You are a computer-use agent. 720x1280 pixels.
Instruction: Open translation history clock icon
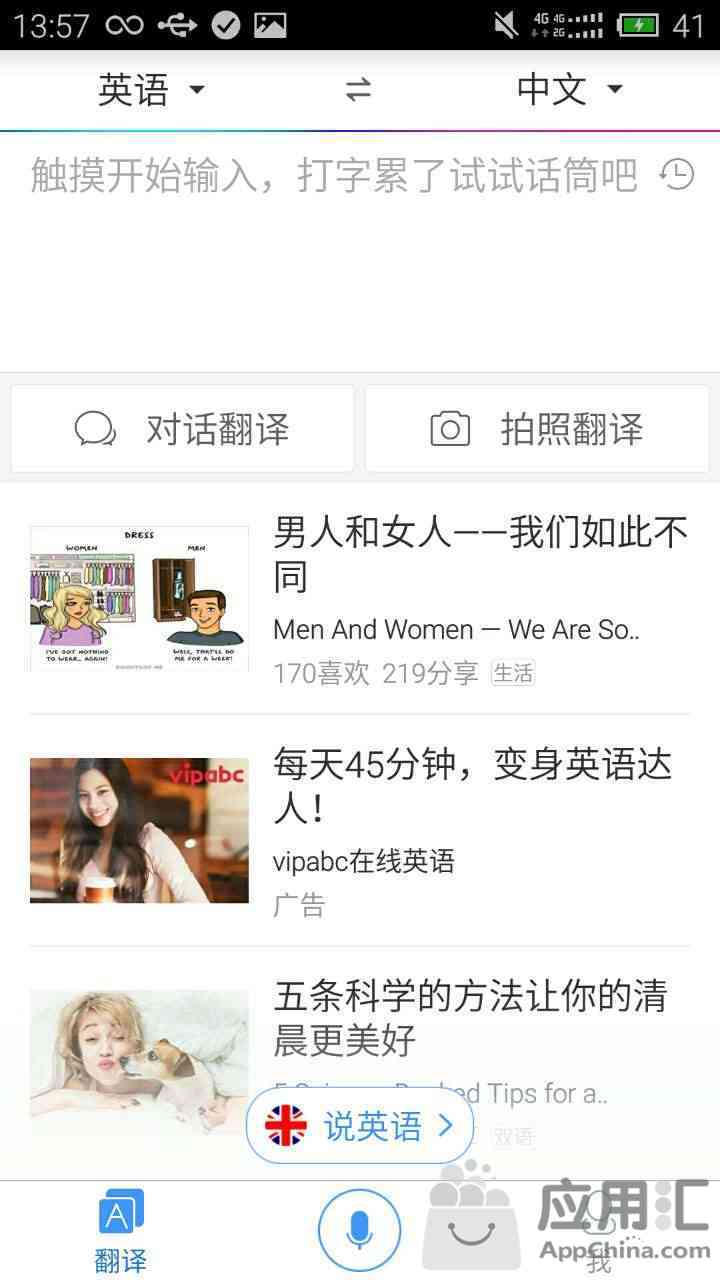(677, 175)
